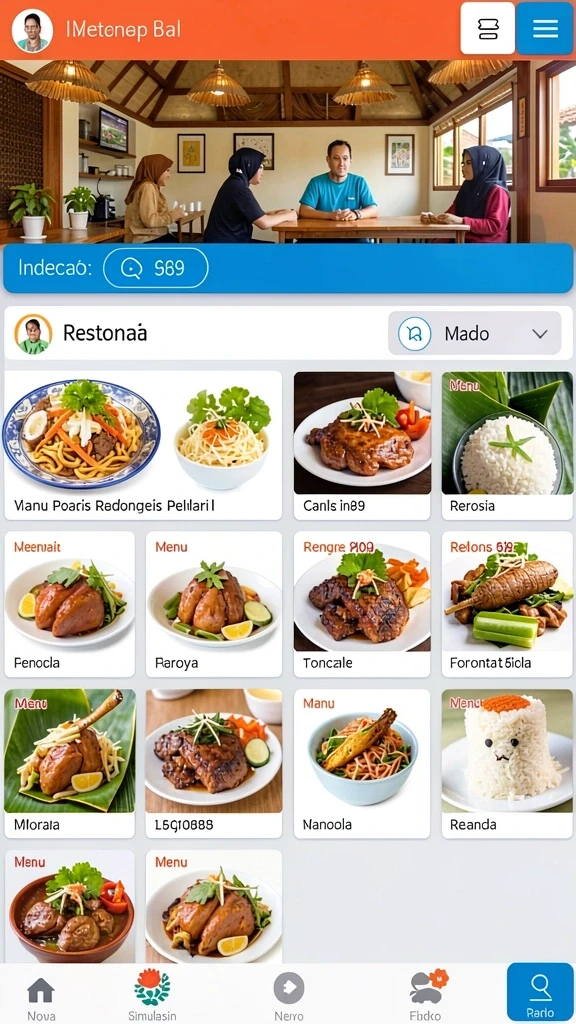This screenshot has height=1024, width=576.
Task: Open the Rarlo search tab
Action: 540,992
